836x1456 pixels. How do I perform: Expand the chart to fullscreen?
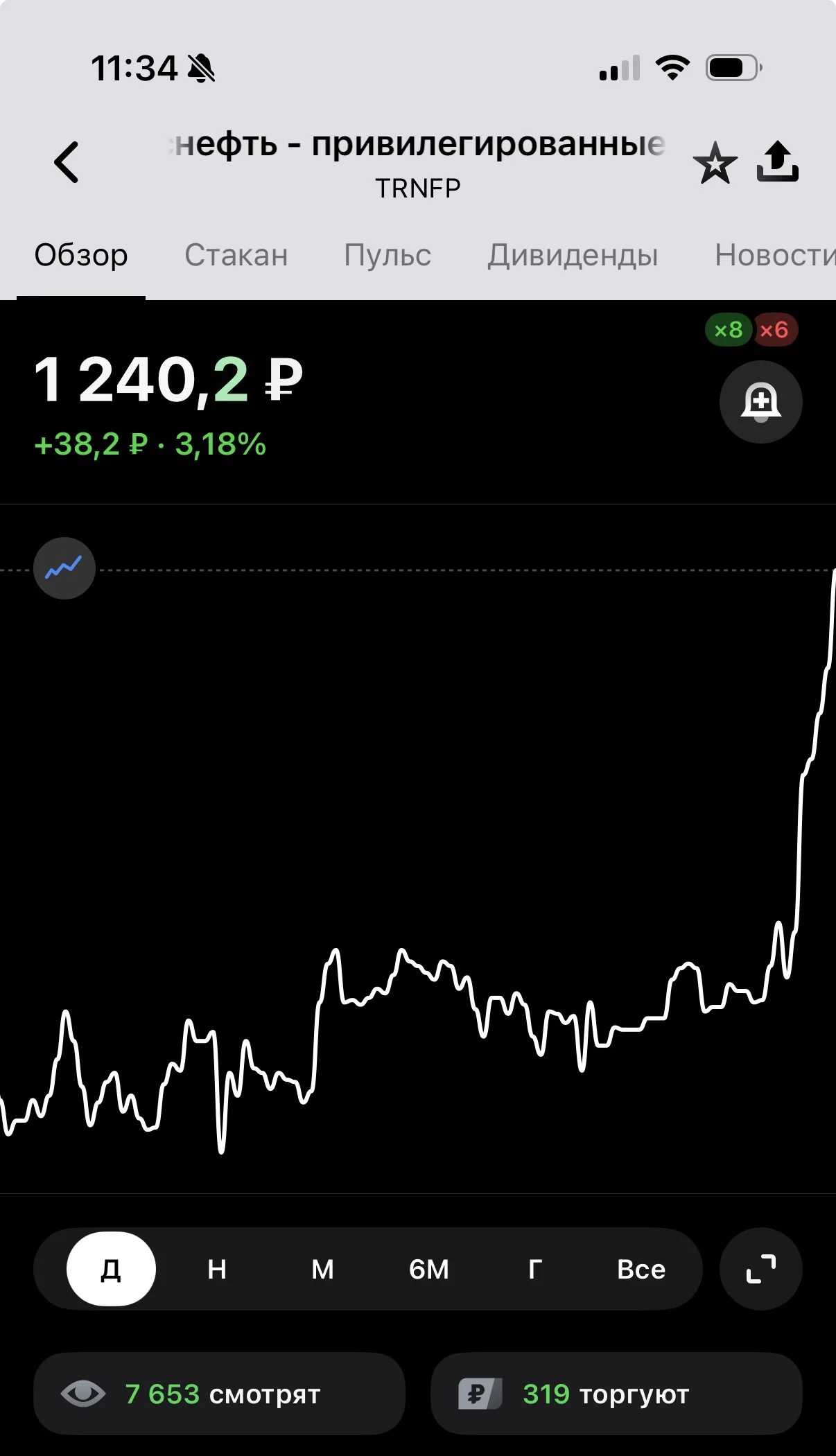tap(760, 1269)
